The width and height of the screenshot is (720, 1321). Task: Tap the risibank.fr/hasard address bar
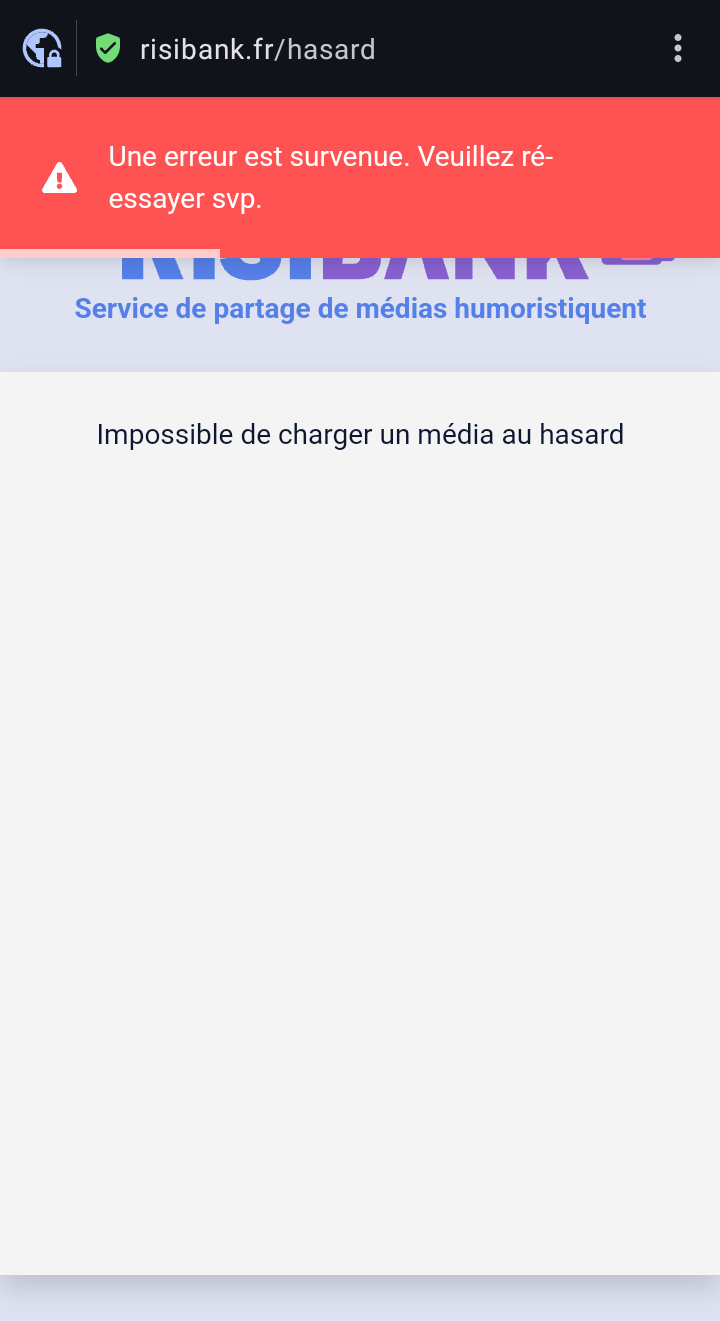tap(258, 49)
